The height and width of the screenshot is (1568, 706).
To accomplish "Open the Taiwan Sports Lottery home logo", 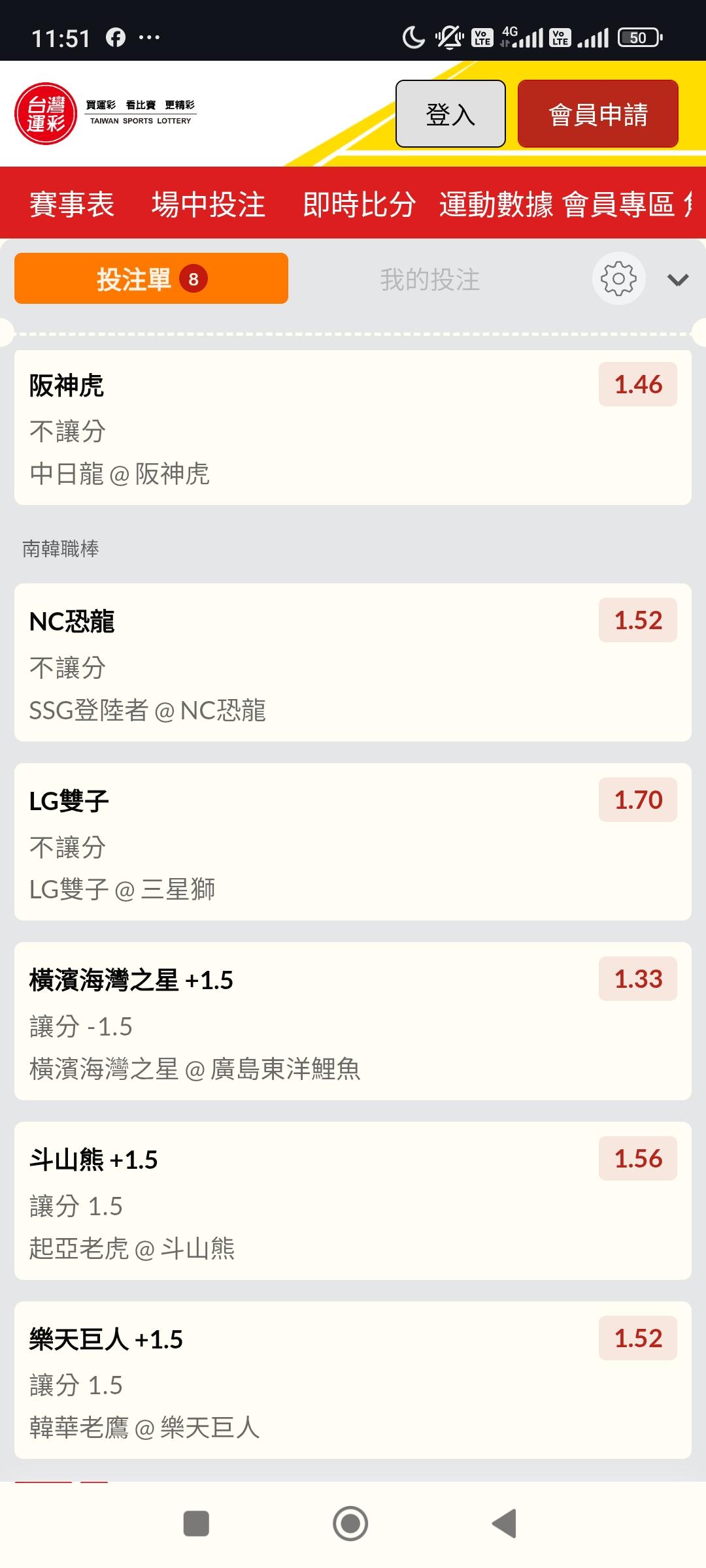I will (x=46, y=114).
